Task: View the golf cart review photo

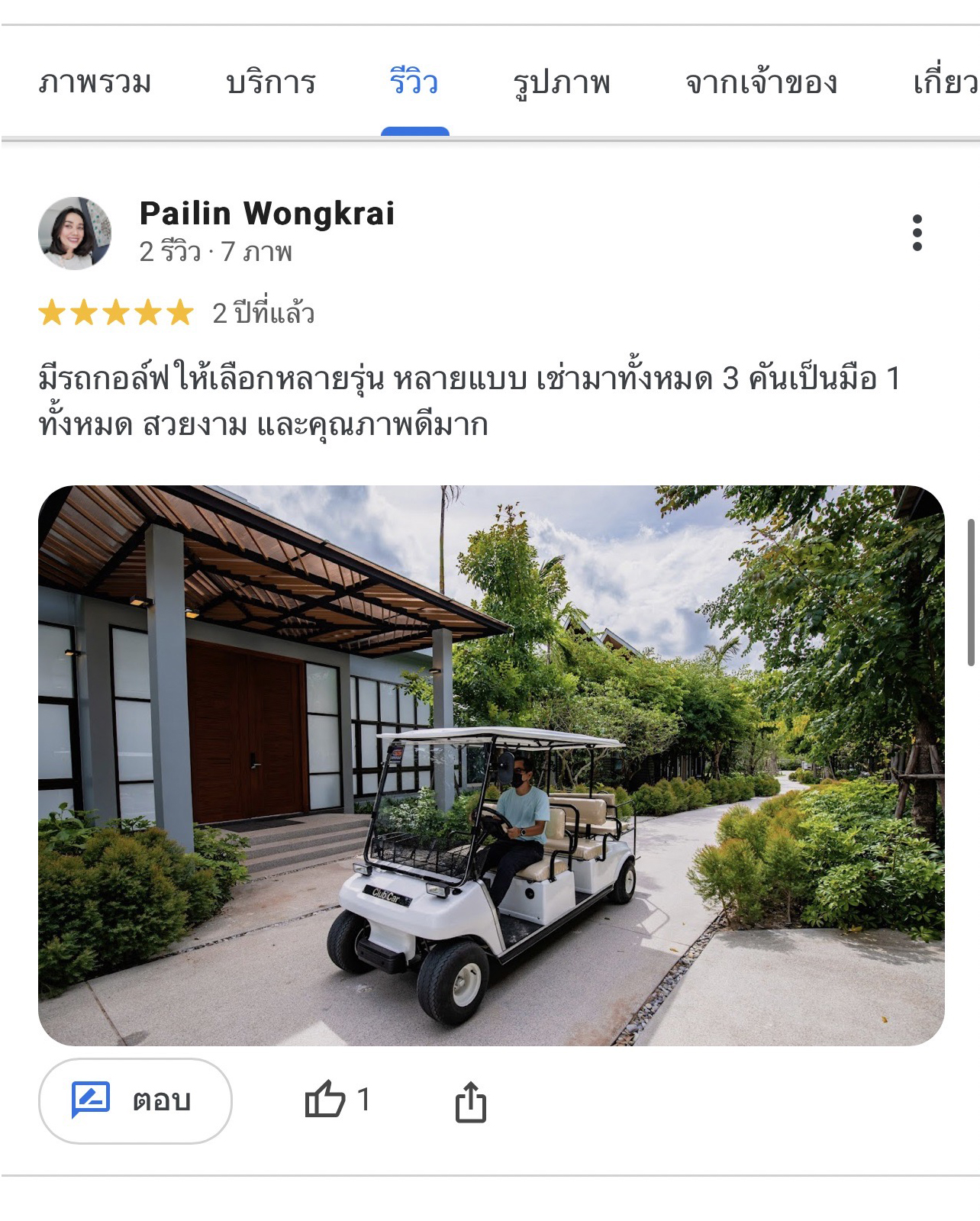Action: click(x=491, y=765)
